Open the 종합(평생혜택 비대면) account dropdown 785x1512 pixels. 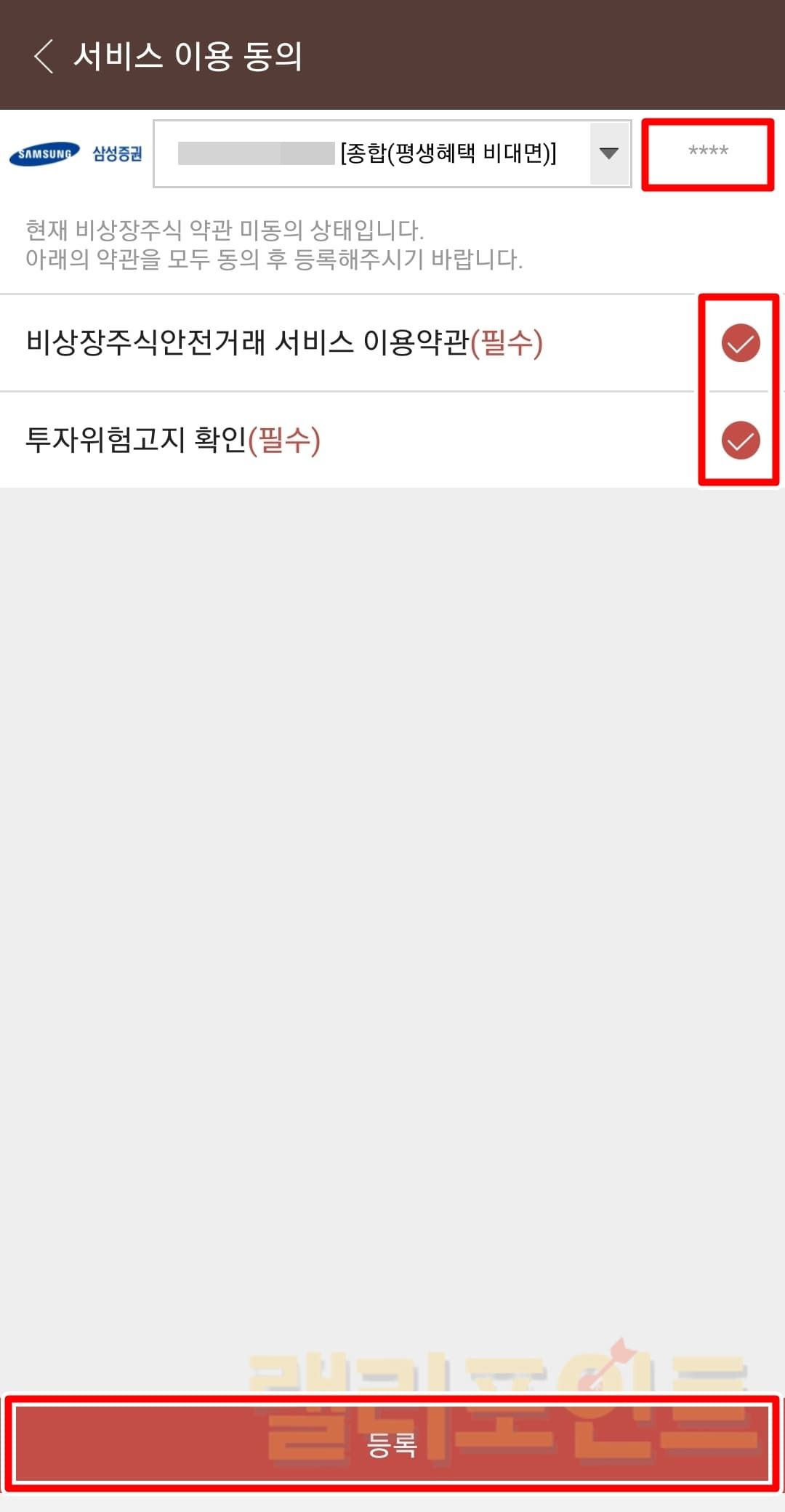[609, 153]
